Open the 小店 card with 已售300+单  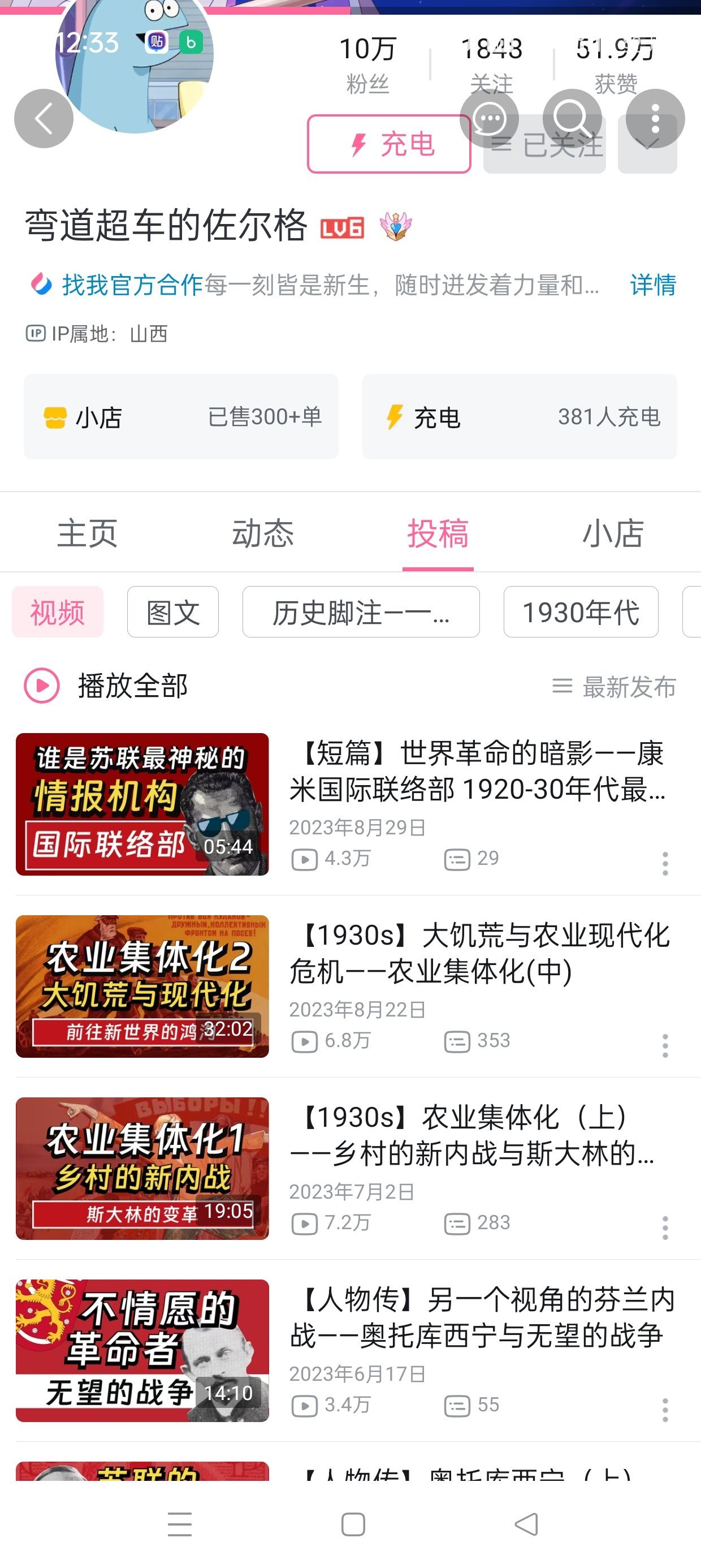181,417
